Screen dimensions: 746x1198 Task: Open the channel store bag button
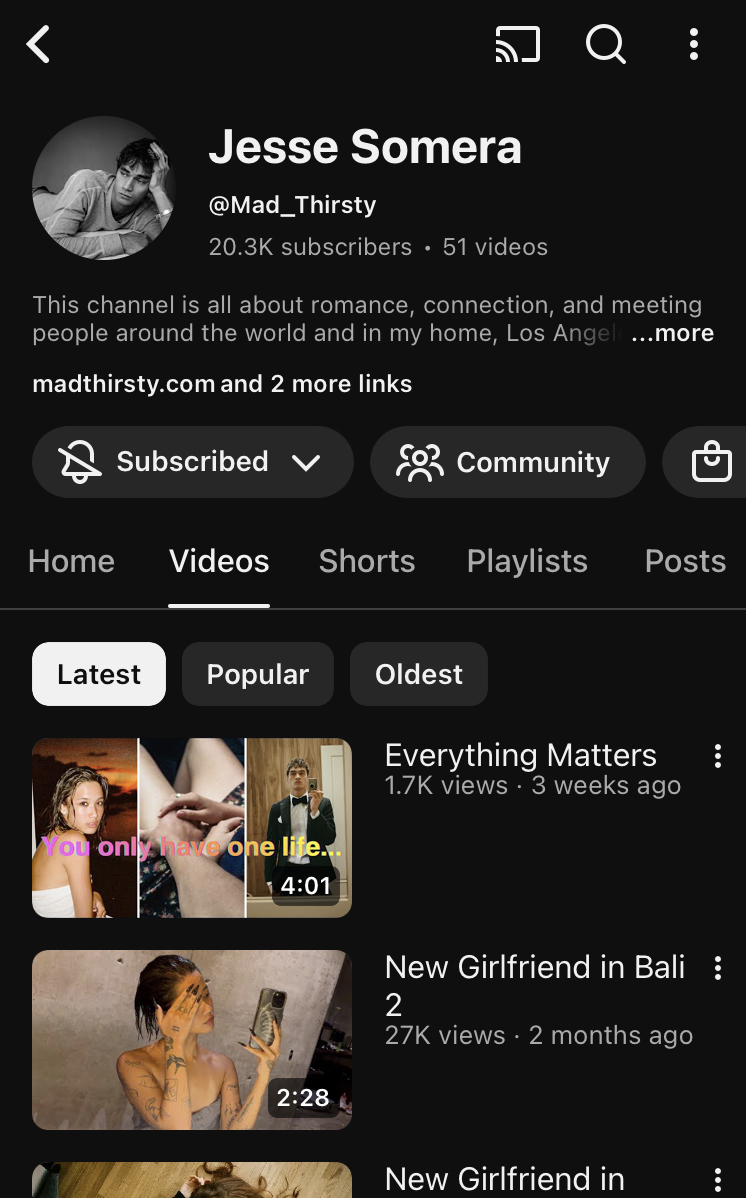[711, 462]
